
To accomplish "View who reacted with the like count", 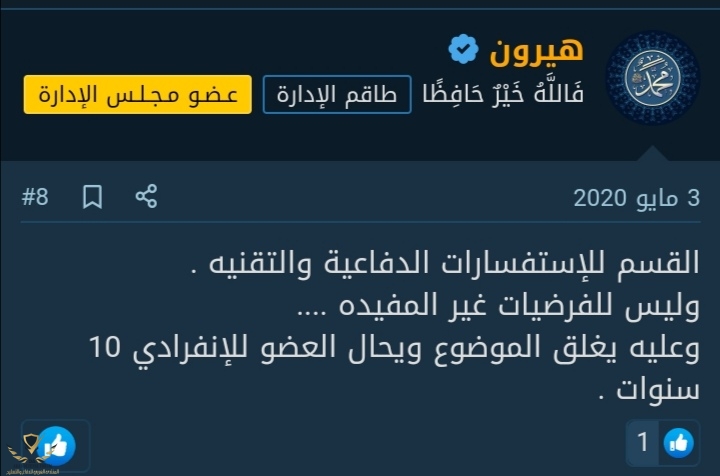I will 660,441.
